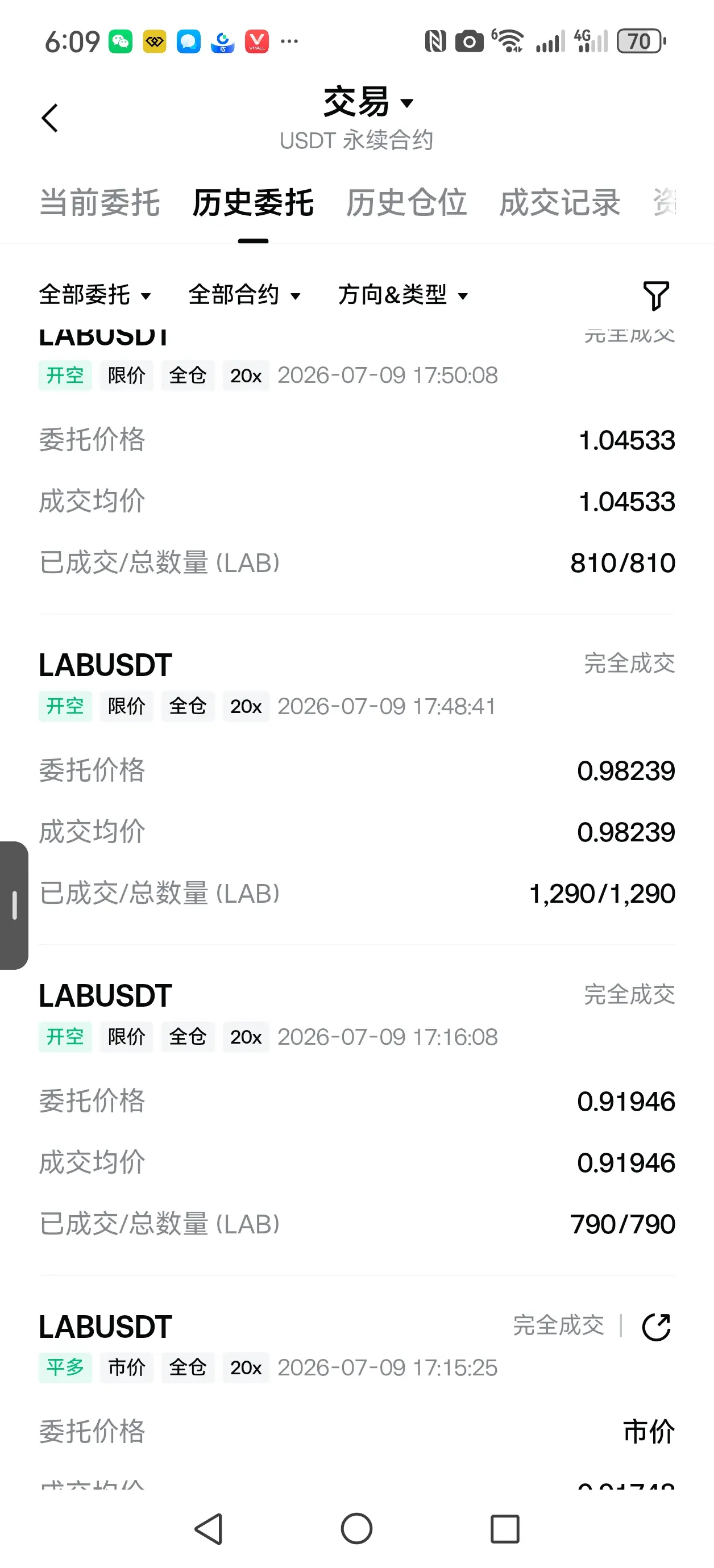Tap the system home button
This screenshot has height=1568, width=714.
point(356,1529)
